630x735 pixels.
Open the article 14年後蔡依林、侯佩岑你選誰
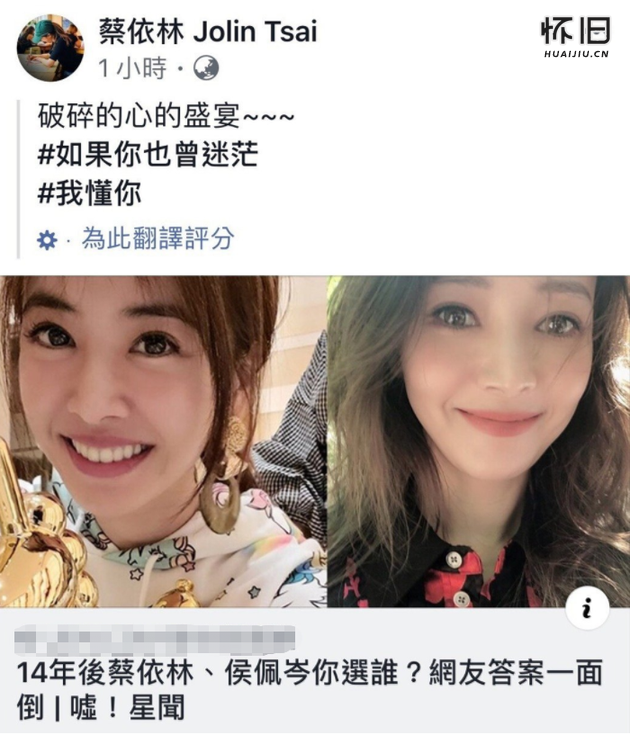pyautogui.click(x=310, y=688)
